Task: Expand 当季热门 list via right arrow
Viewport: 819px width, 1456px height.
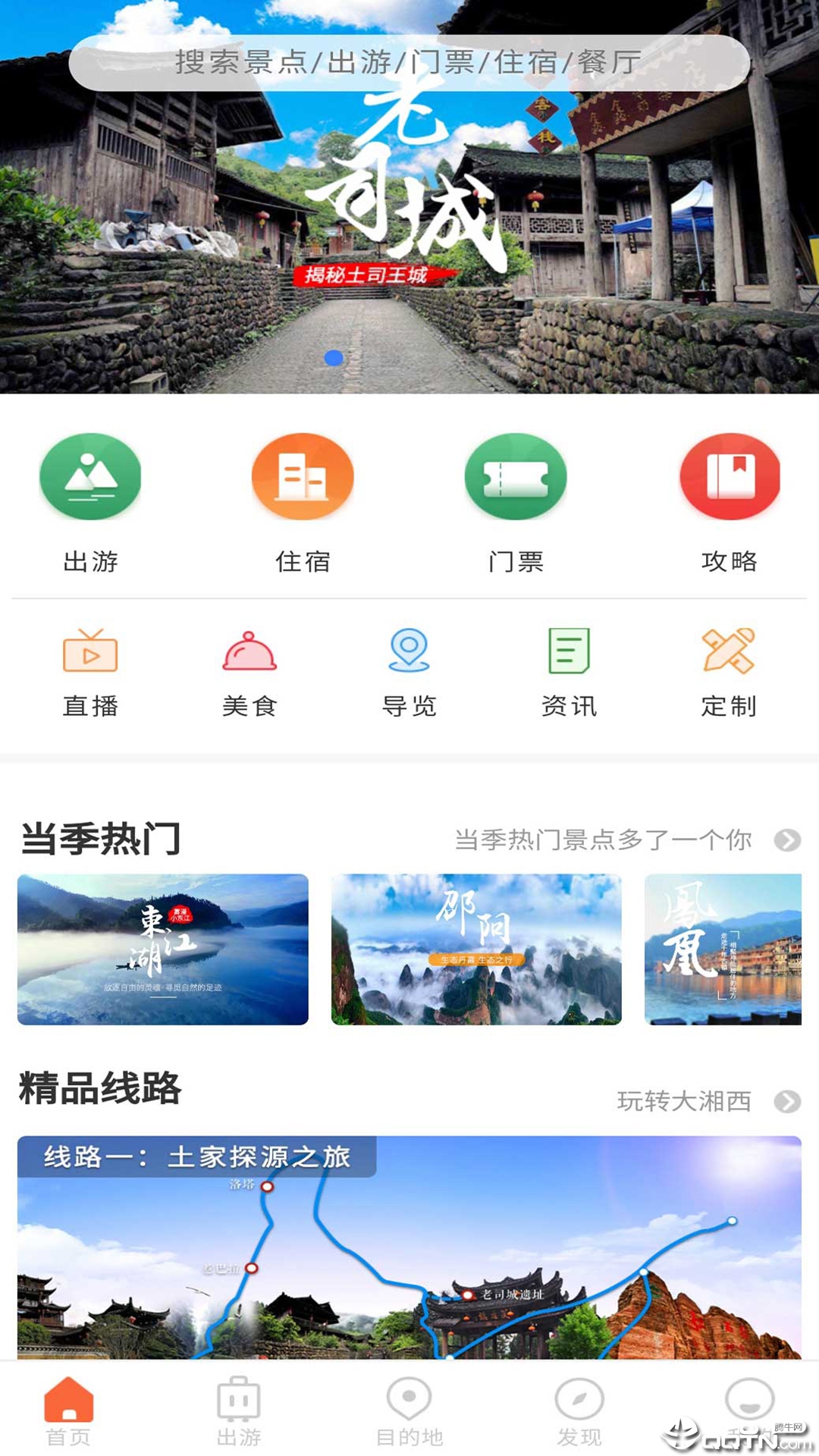Action: pyautogui.click(x=787, y=840)
